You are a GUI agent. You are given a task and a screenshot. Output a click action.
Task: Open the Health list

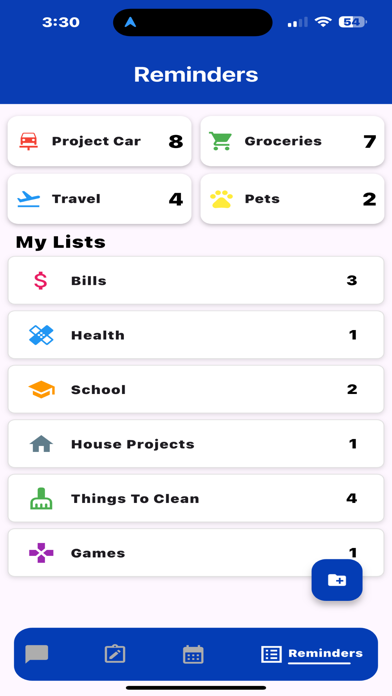(x=196, y=335)
